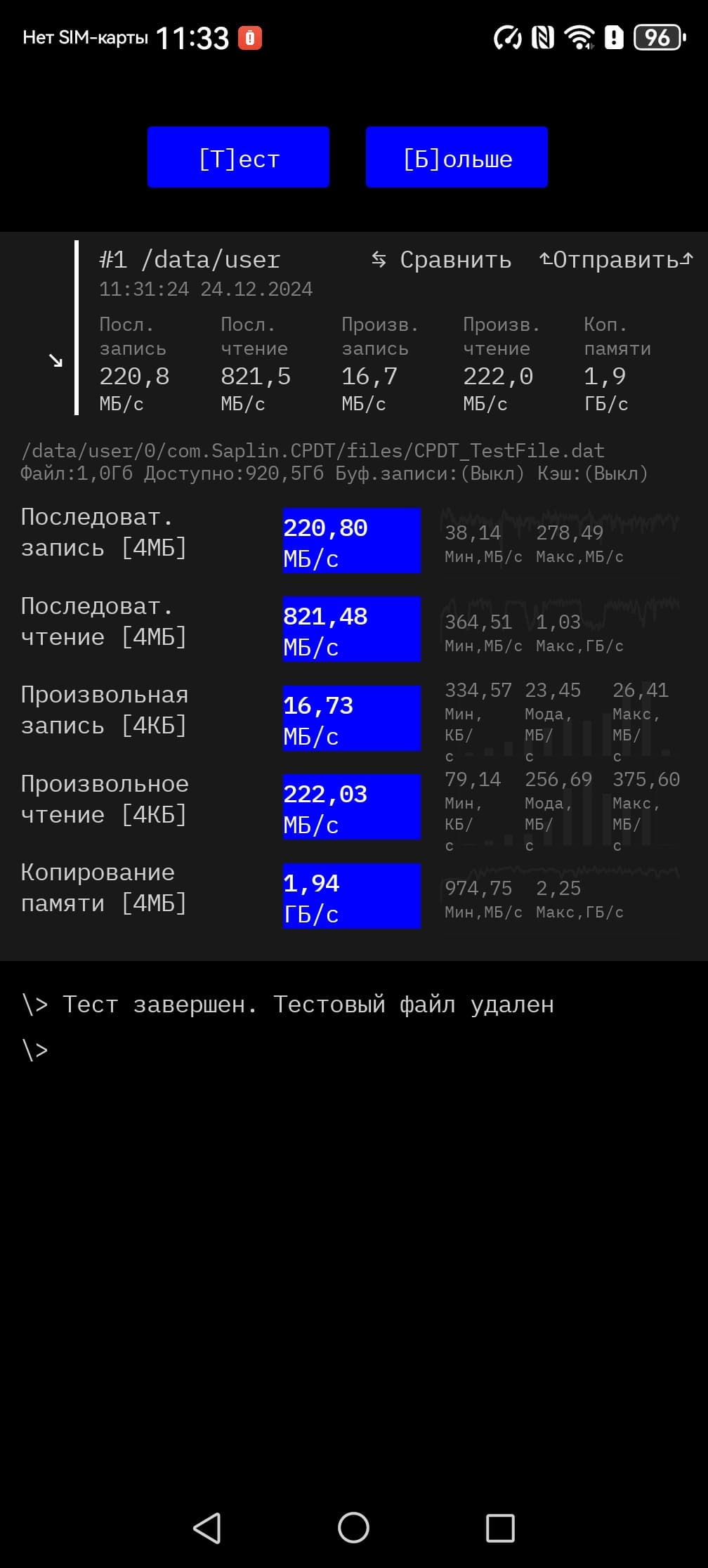The width and height of the screenshot is (708, 1568).
Task: Go back with the system back button
Action: (x=207, y=1528)
